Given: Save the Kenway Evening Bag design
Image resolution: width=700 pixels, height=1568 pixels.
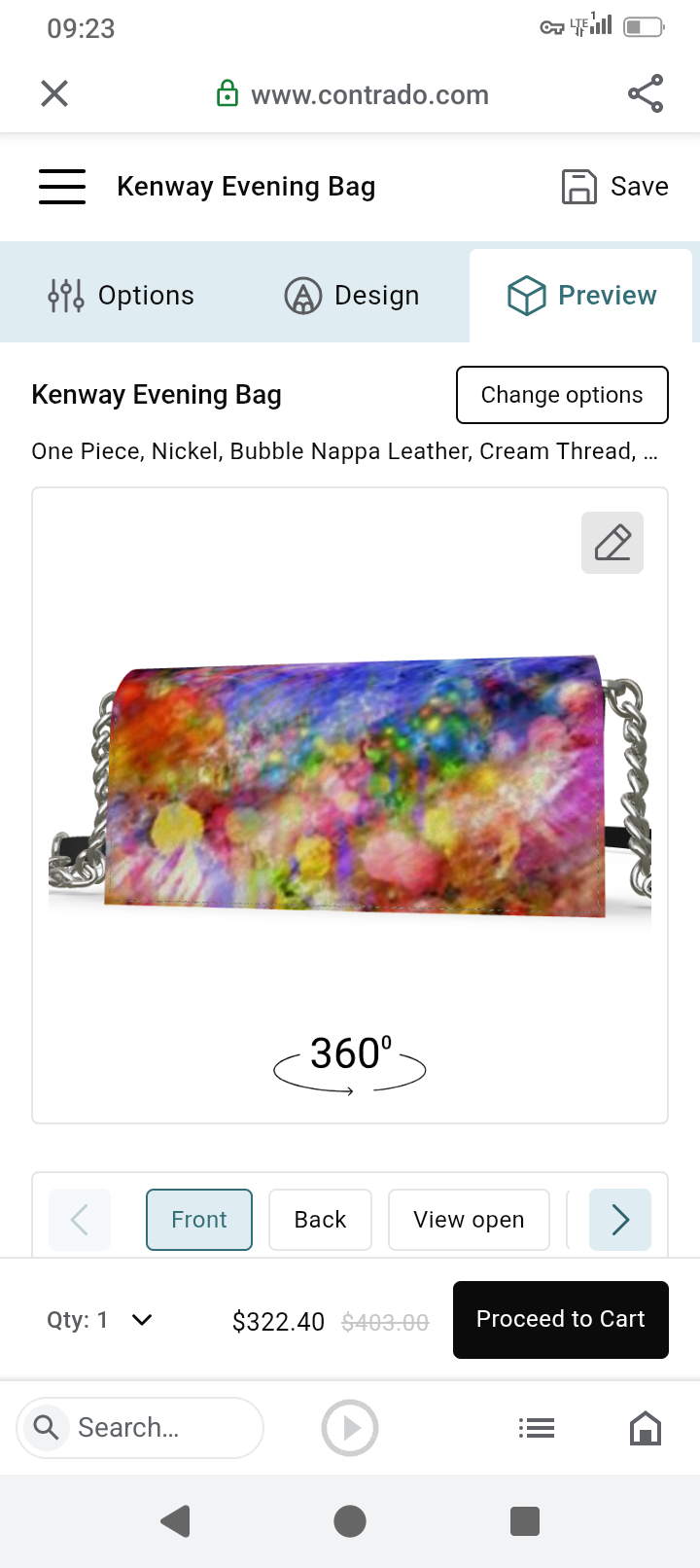Looking at the screenshot, I should 614,186.
